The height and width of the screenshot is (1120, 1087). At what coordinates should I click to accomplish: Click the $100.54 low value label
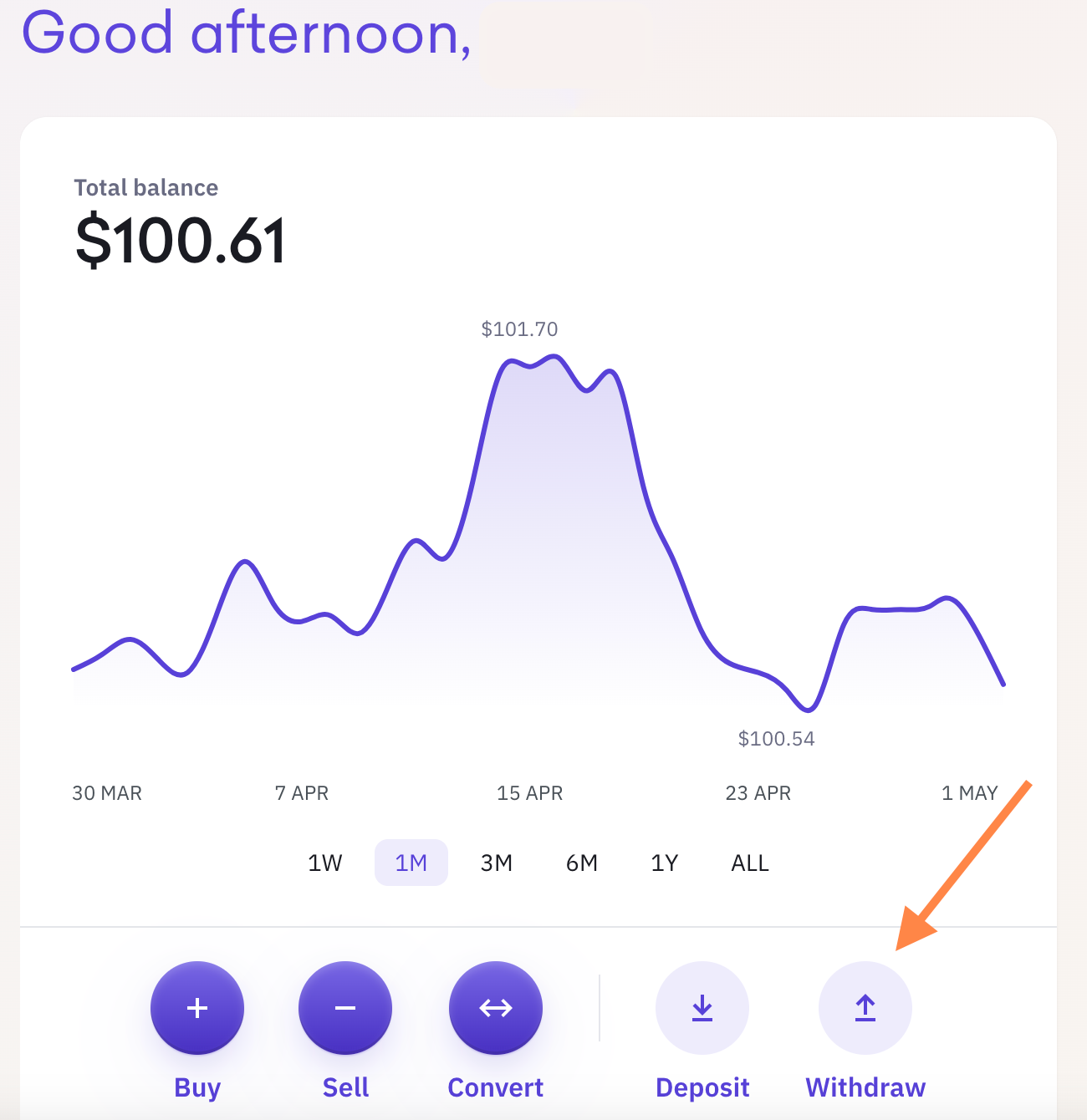point(778,739)
